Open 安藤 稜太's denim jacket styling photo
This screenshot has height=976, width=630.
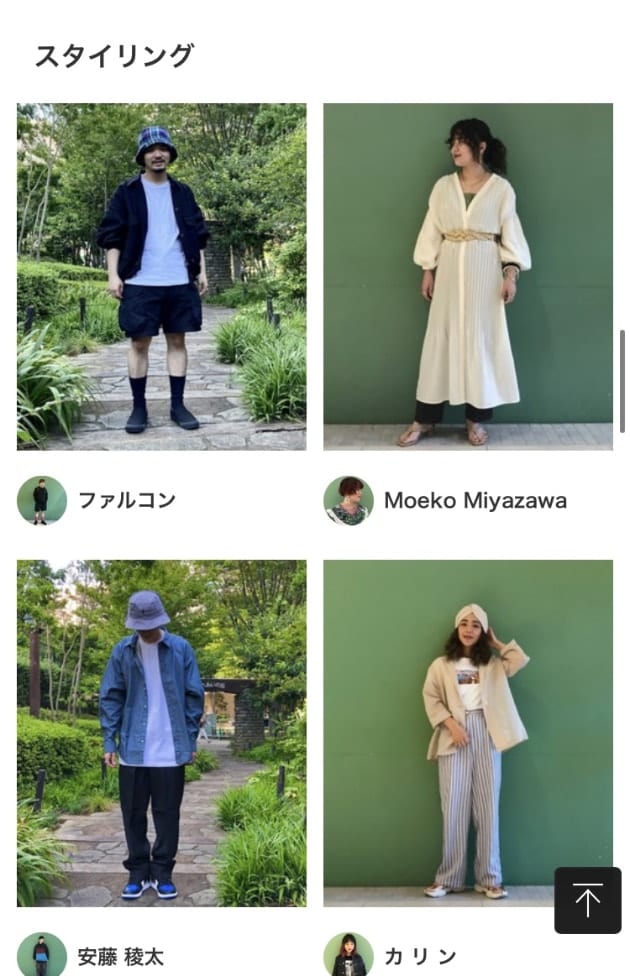point(161,732)
